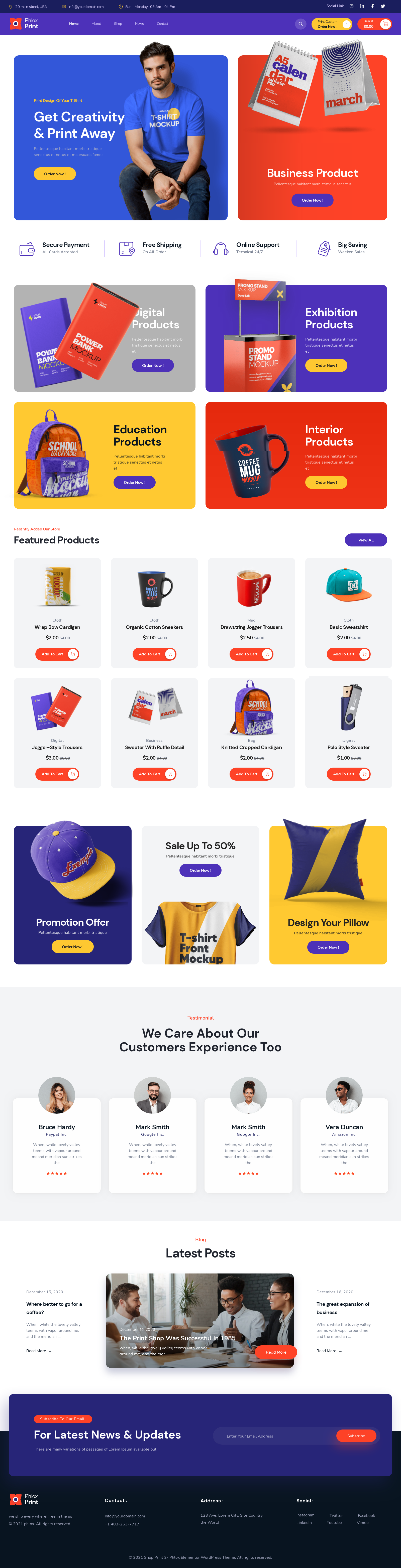
Task: Open the Instagram footer link
Action: 305,1515
